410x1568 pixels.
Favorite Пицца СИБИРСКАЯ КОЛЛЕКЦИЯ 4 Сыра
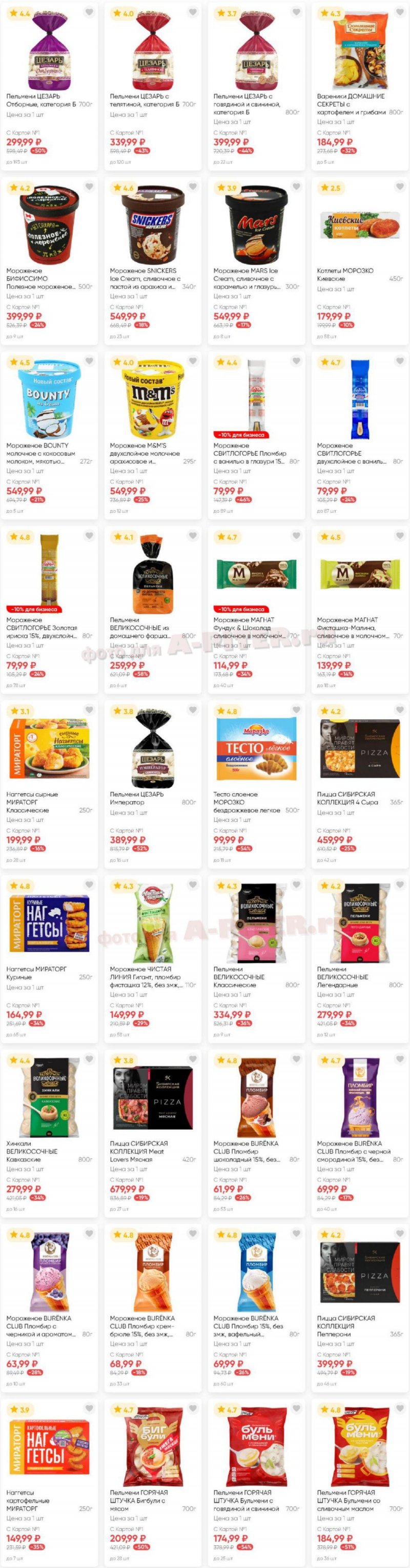pyautogui.click(x=400, y=710)
